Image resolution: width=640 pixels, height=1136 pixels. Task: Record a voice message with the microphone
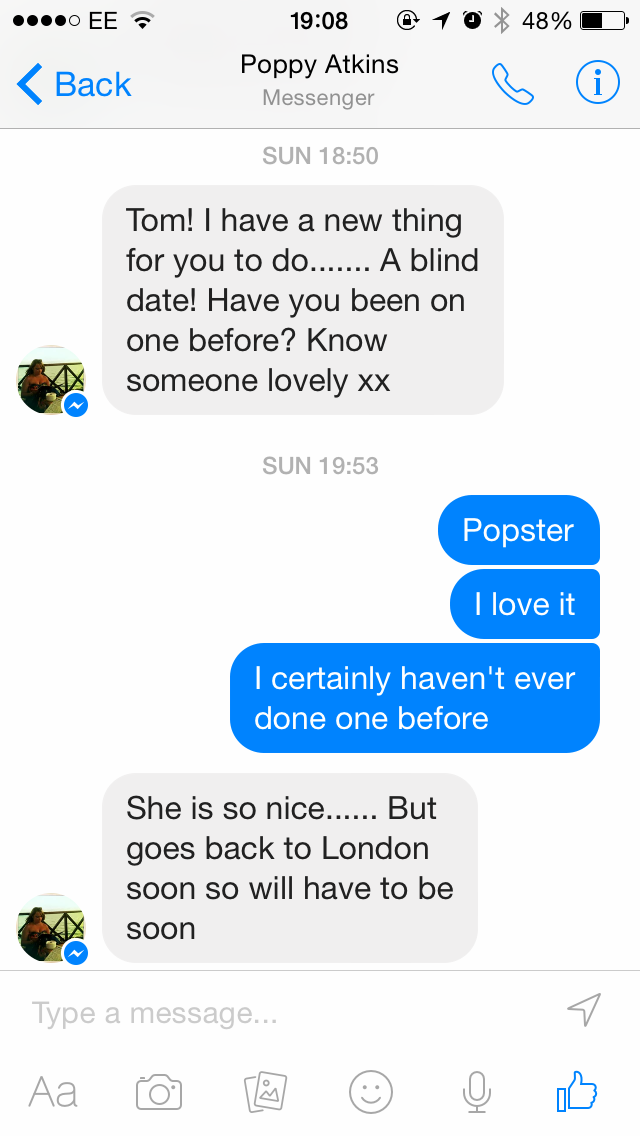(x=477, y=1092)
